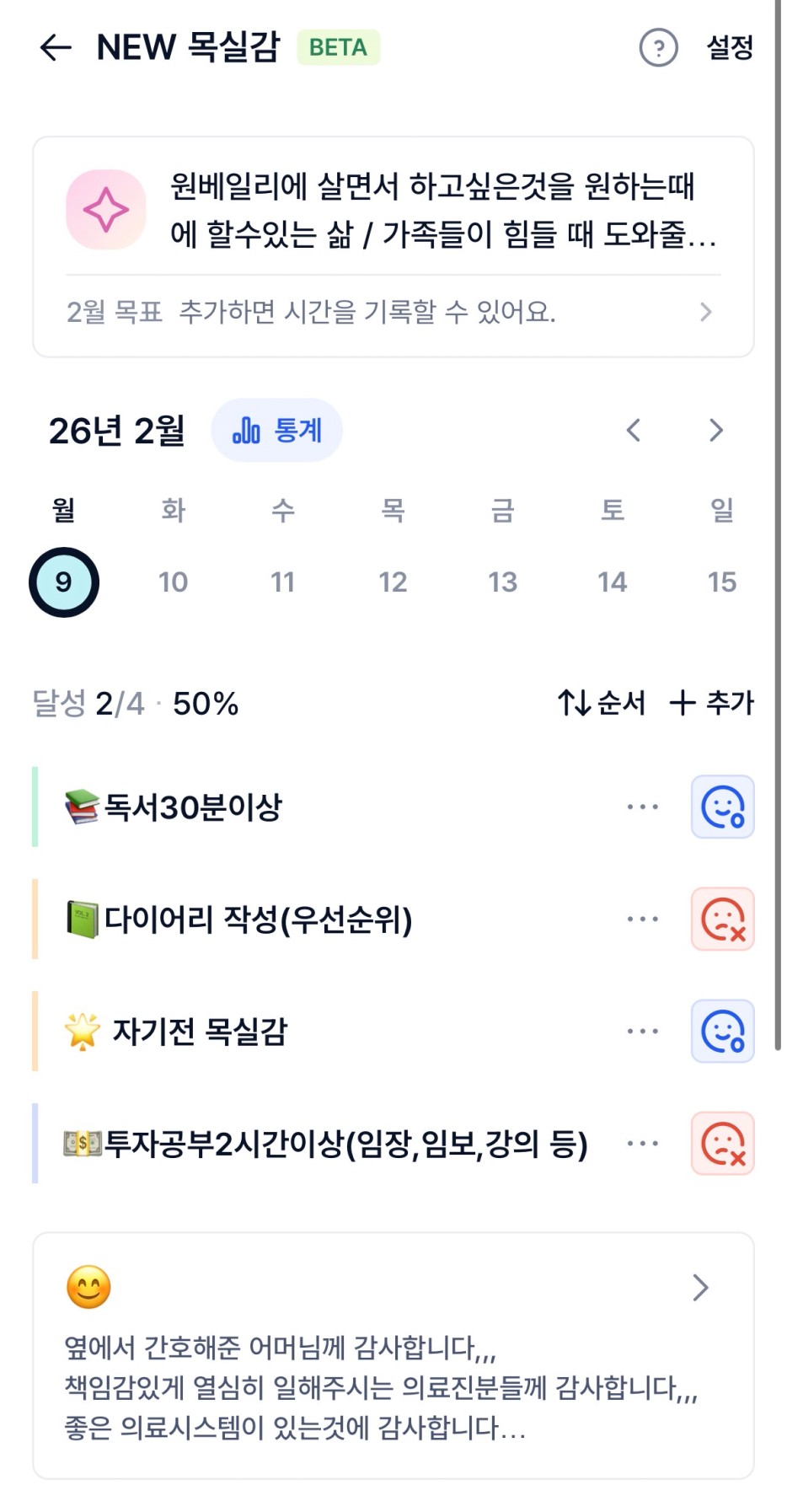Open options menu for 자기전 목실감
Image resolution: width=787 pixels, height=1512 pixels.
point(642,1032)
